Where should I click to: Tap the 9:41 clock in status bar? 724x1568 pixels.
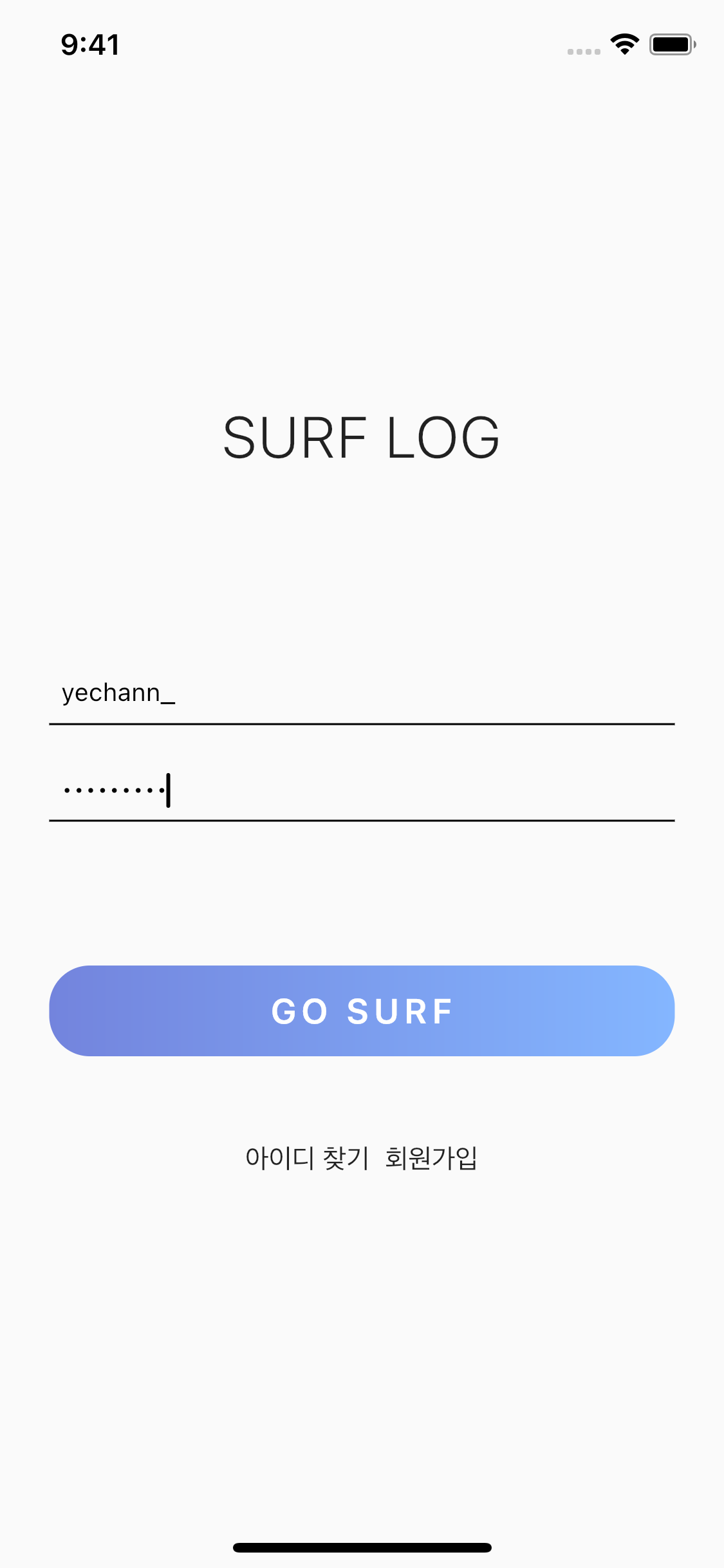pos(90,44)
